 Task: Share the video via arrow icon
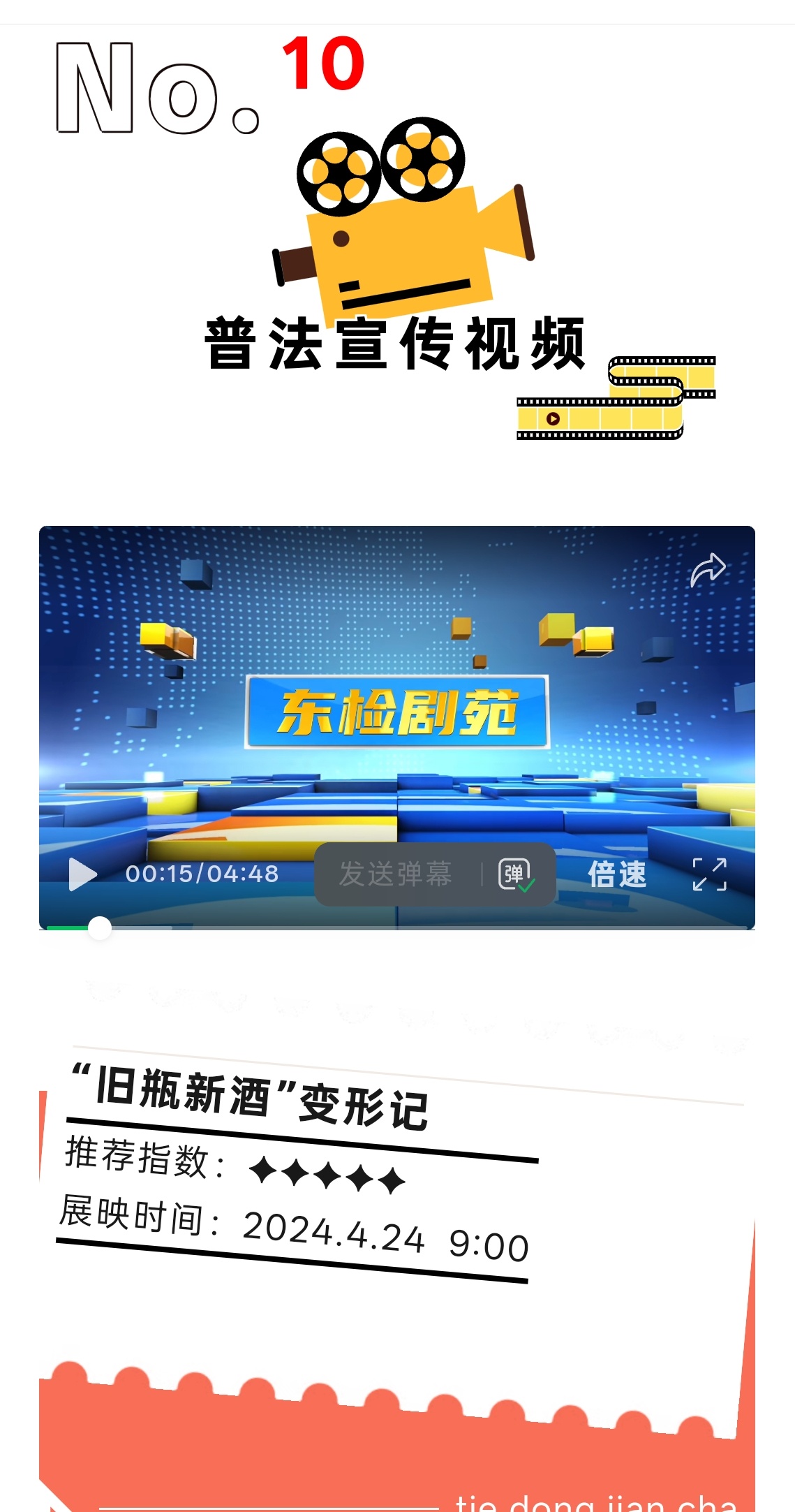pos(708,569)
